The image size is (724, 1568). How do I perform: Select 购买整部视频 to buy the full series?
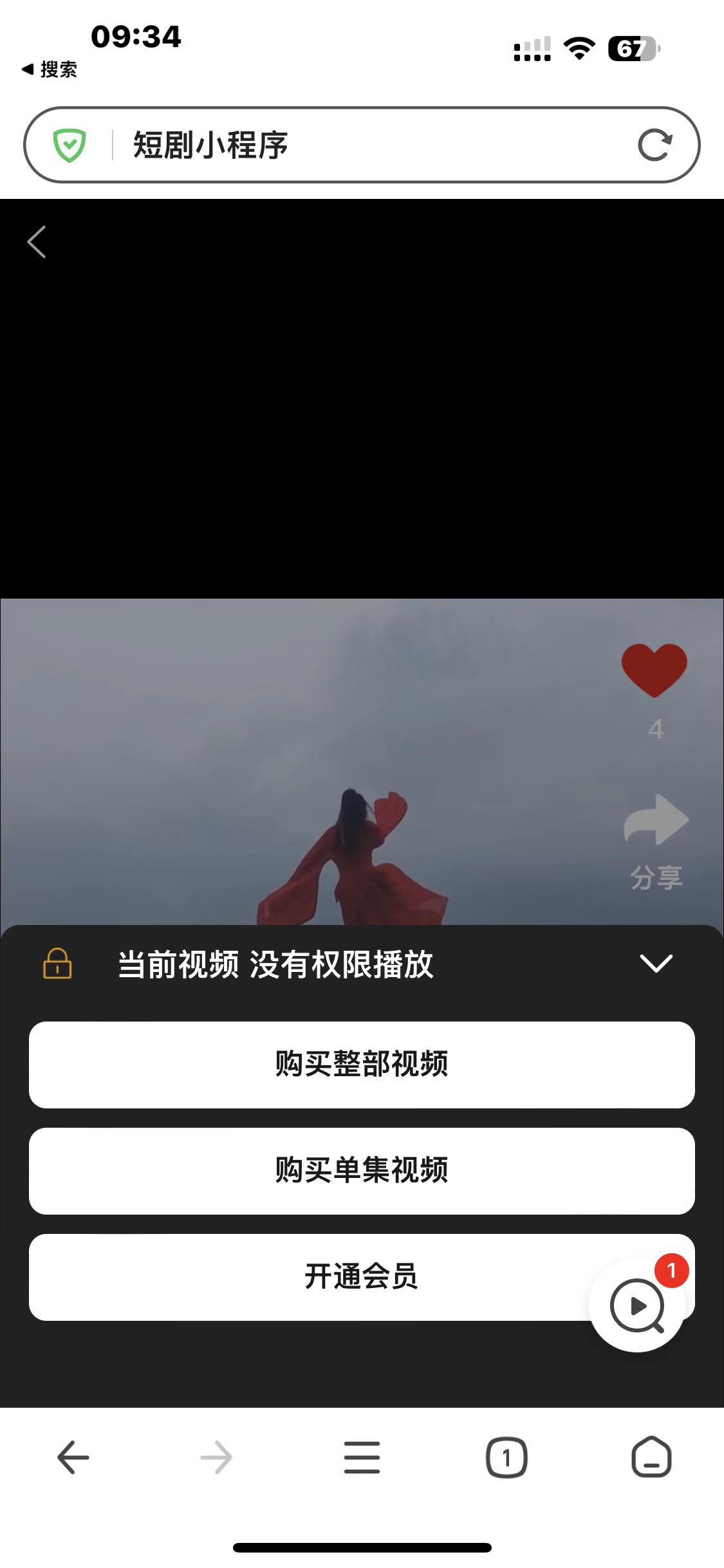pyautogui.click(x=362, y=1065)
